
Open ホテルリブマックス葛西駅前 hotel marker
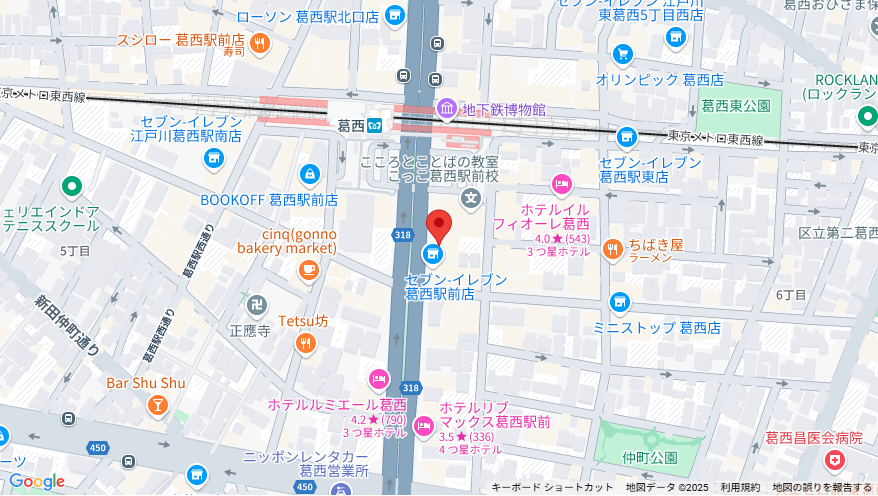point(423,427)
